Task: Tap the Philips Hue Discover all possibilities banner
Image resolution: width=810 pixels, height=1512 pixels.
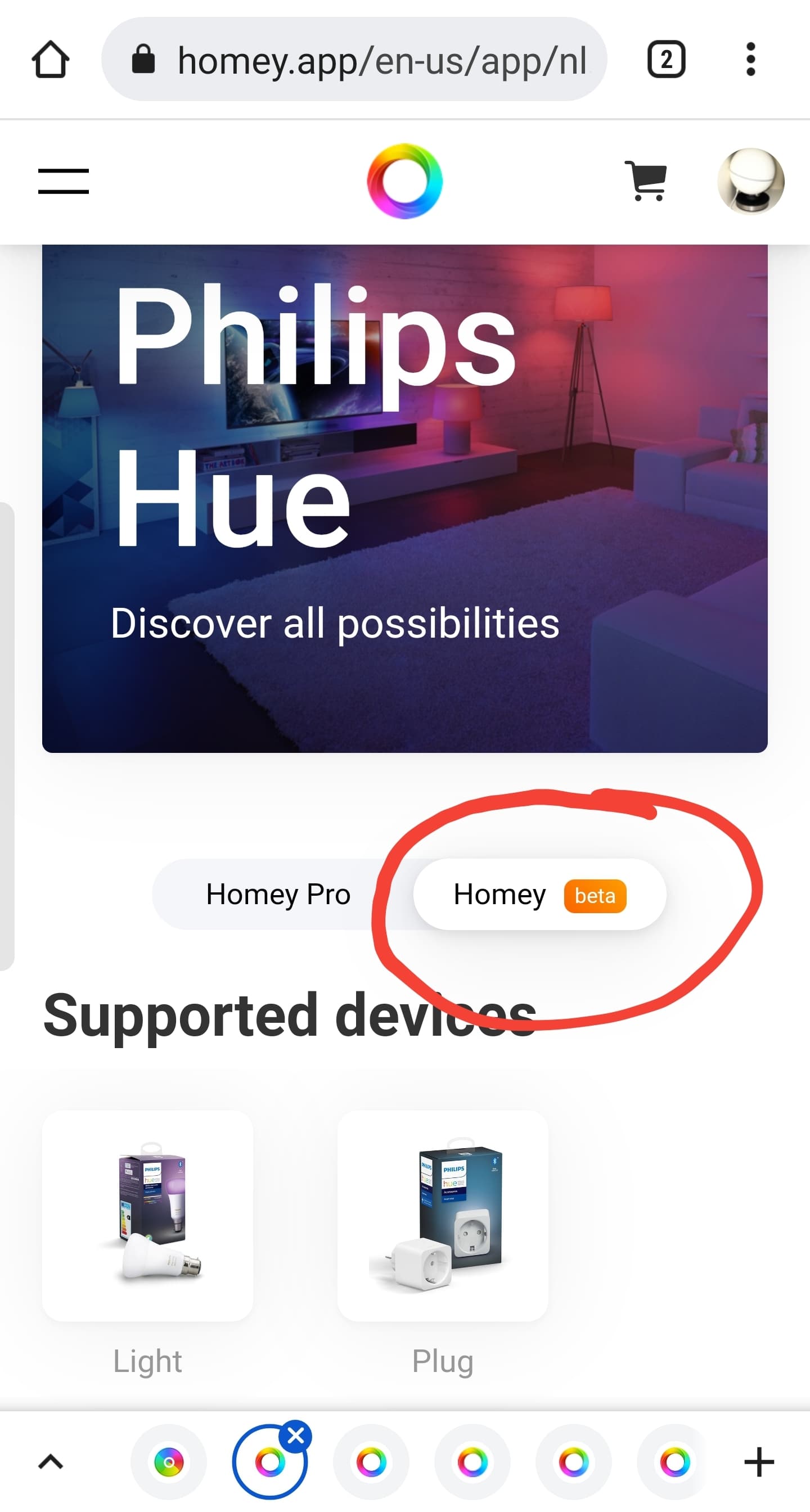Action: click(404, 499)
